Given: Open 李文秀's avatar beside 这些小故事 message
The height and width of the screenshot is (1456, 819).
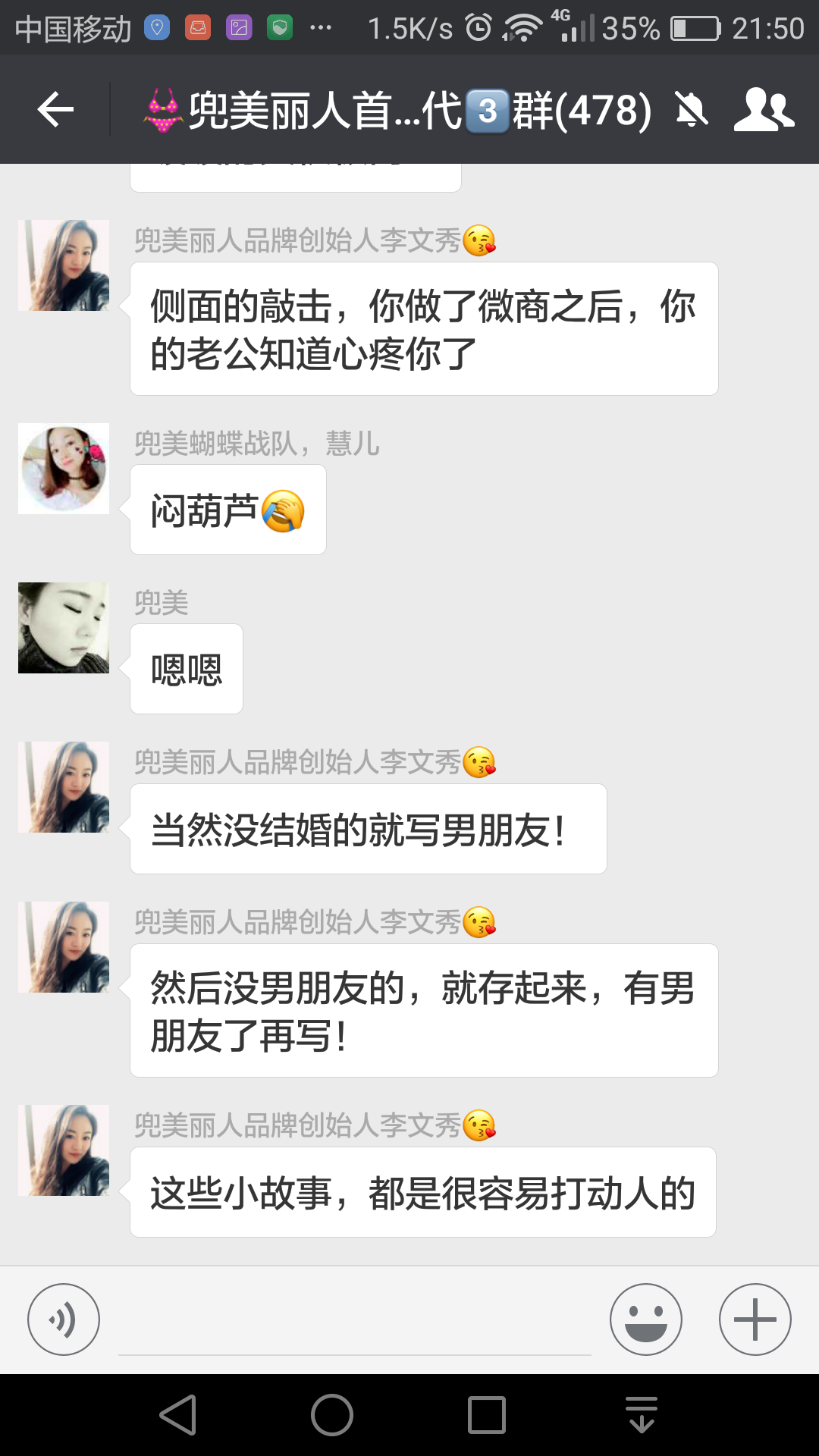Looking at the screenshot, I should [x=64, y=1150].
